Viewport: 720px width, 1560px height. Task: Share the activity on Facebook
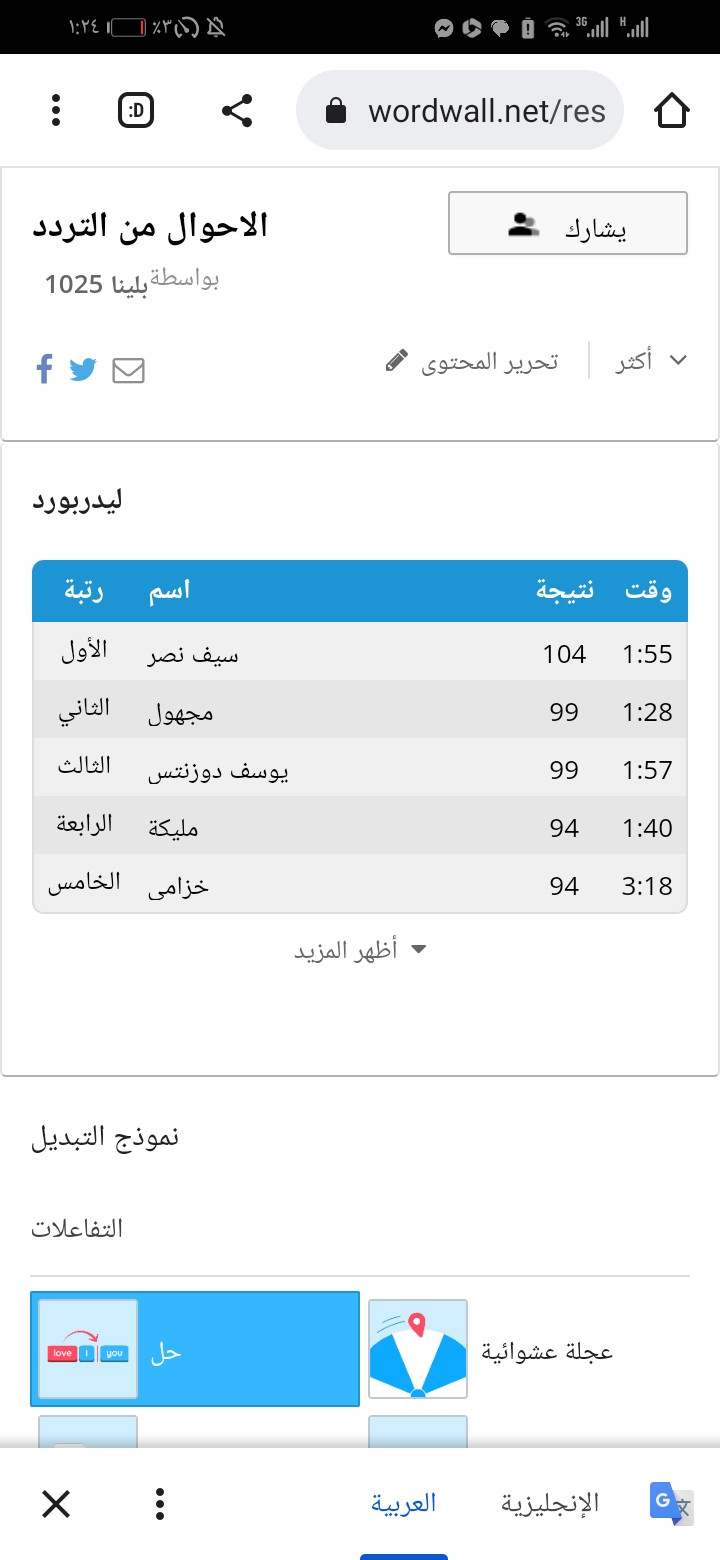(44, 370)
